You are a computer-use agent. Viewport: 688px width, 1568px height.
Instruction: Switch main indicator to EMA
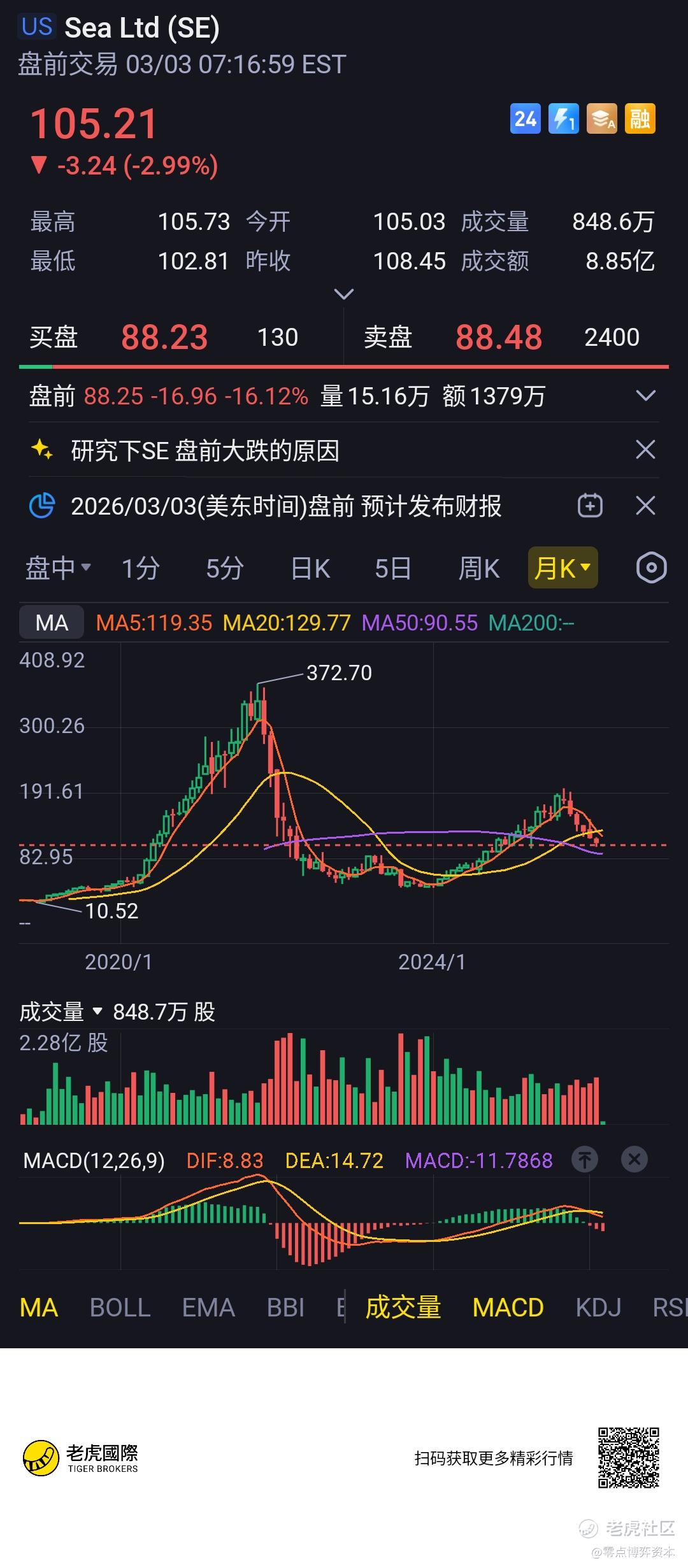tap(208, 1308)
